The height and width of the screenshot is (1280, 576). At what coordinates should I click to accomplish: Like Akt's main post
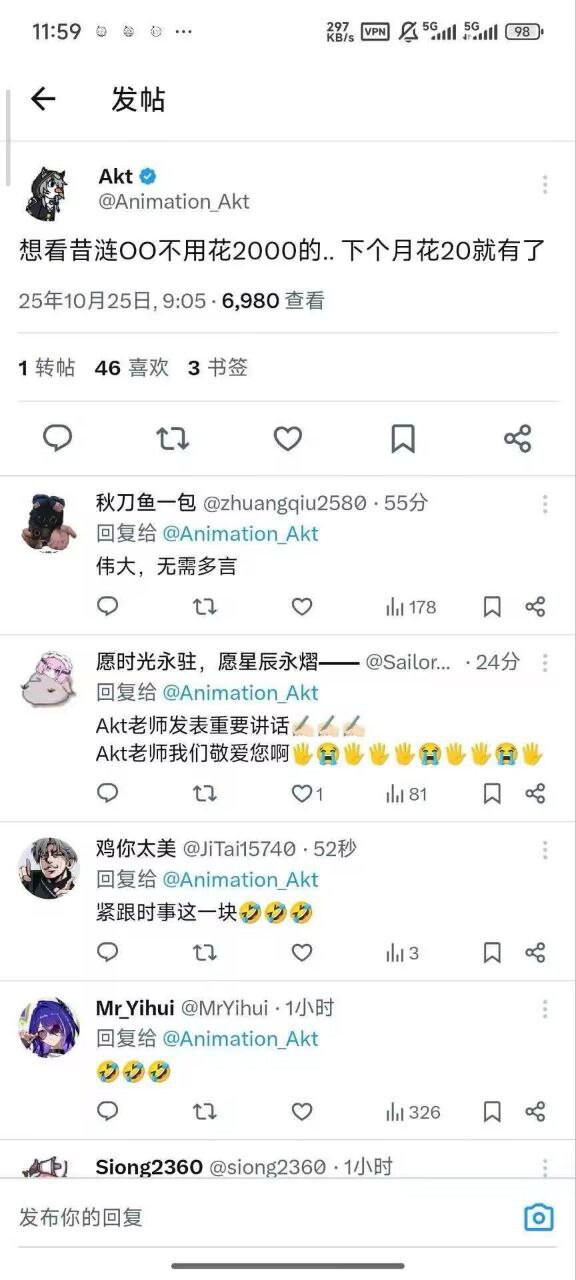point(288,438)
